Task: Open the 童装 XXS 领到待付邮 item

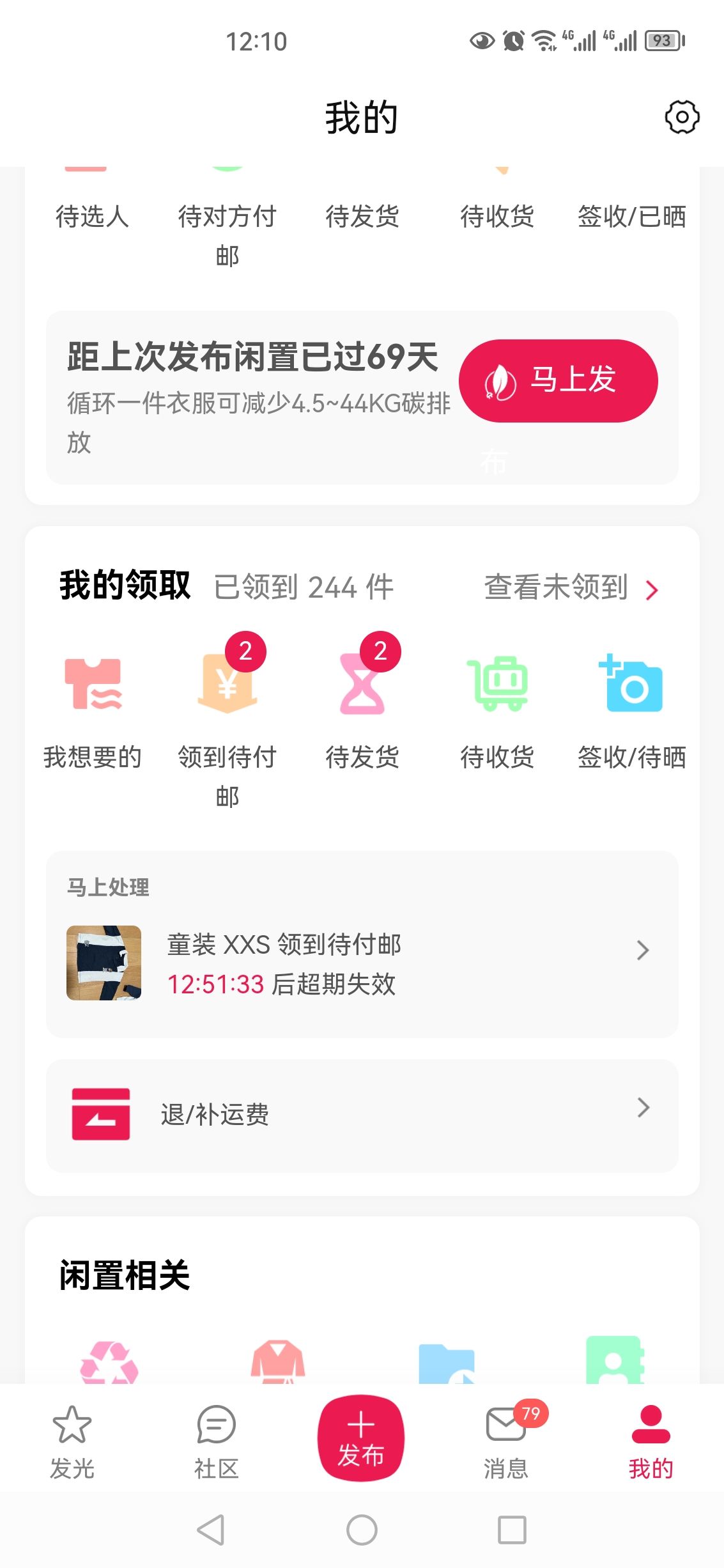Action: (362, 963)
